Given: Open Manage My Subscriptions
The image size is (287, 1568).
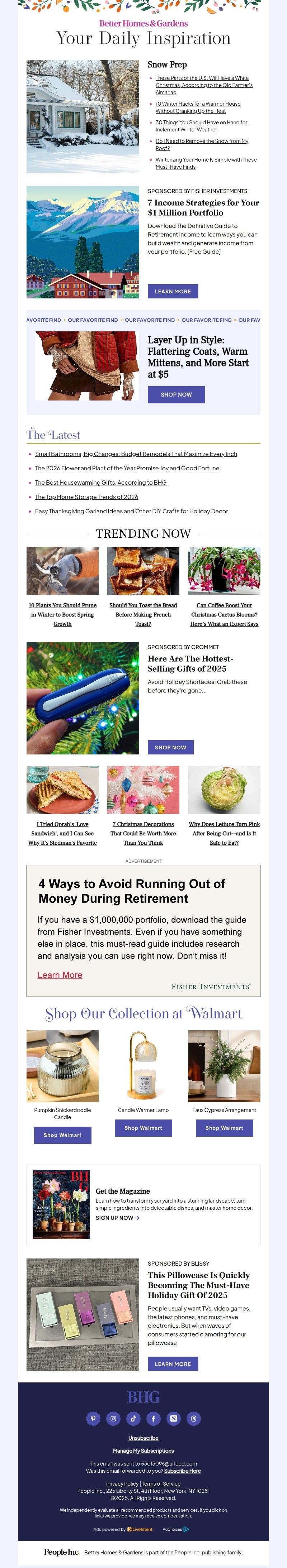Looking at the screenshot, I should tap(143, 1450).
